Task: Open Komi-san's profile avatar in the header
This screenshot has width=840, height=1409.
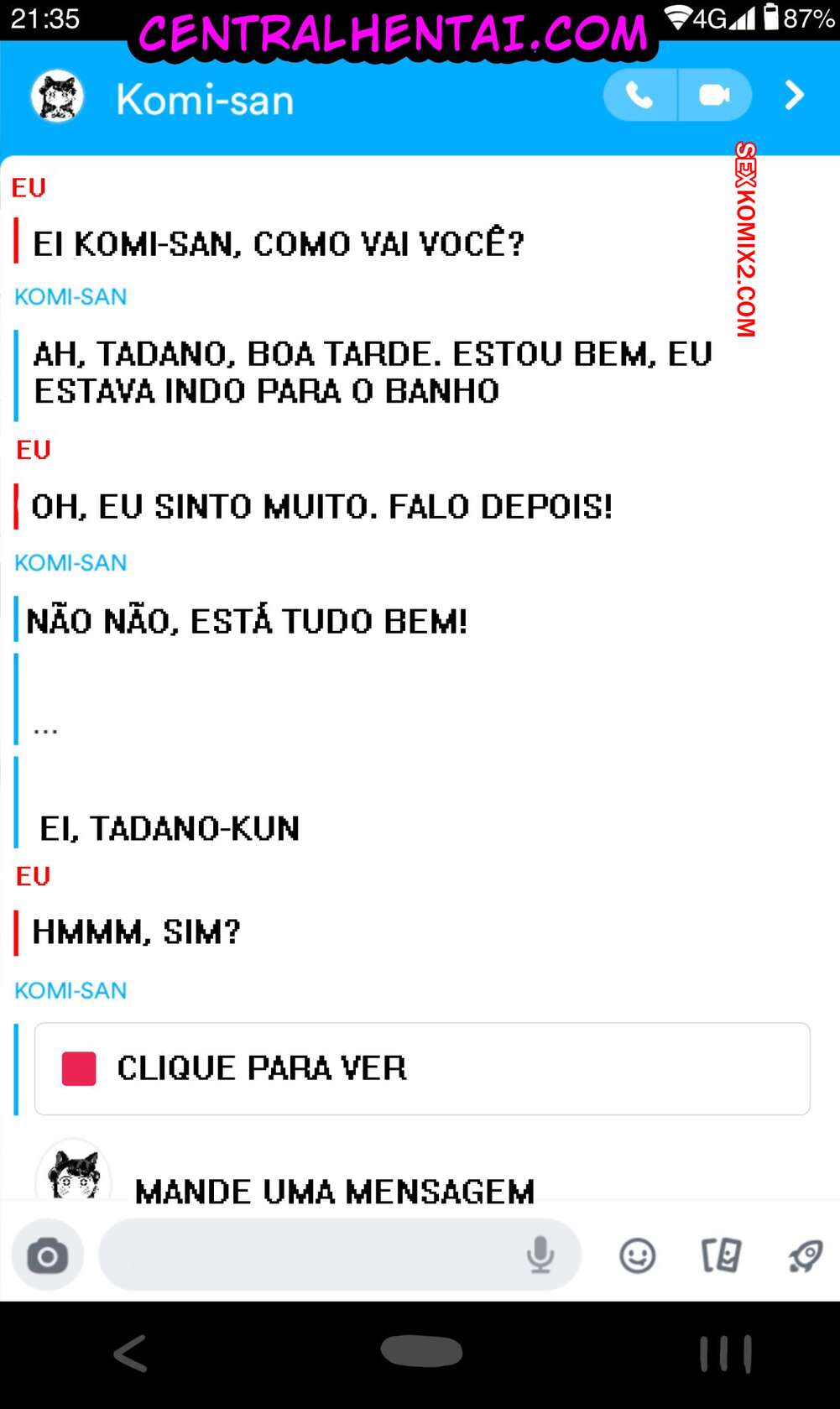Action: click(x=57, y=97)
